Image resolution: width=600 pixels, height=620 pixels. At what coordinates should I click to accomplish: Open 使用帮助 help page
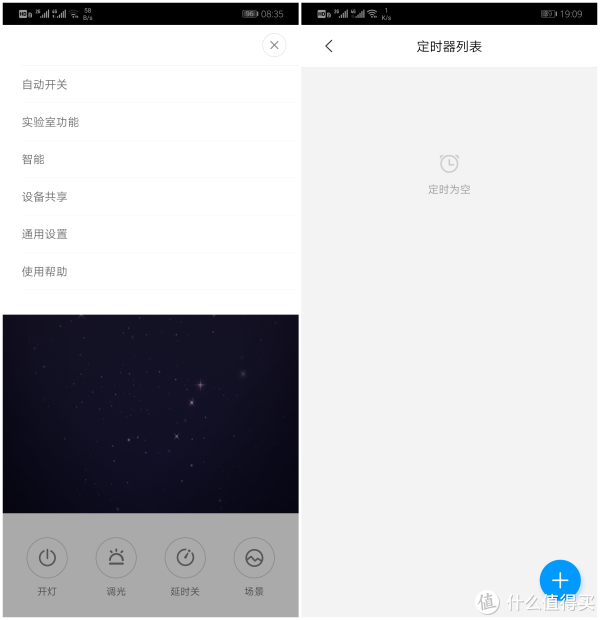pos(45,271)
